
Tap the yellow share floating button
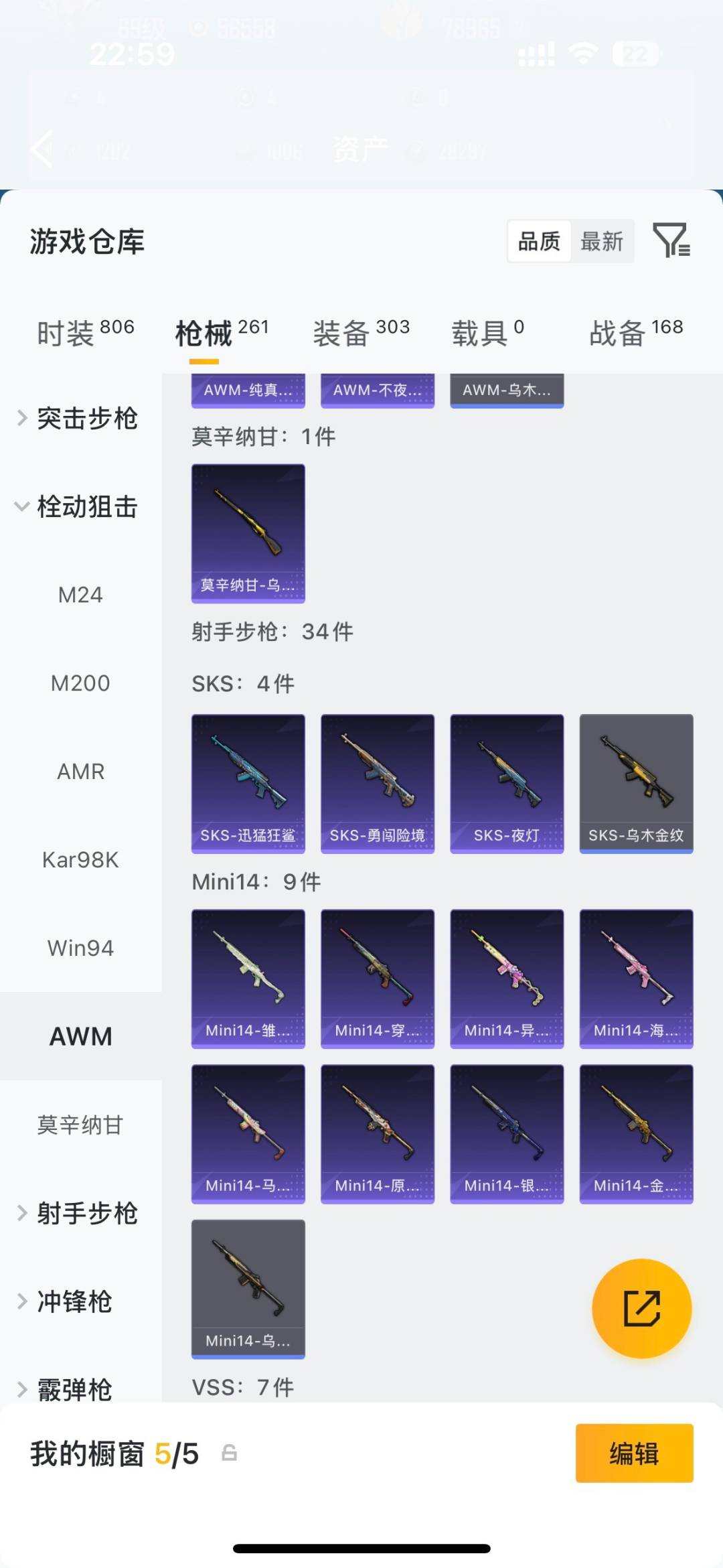[x=641, y=1308]
